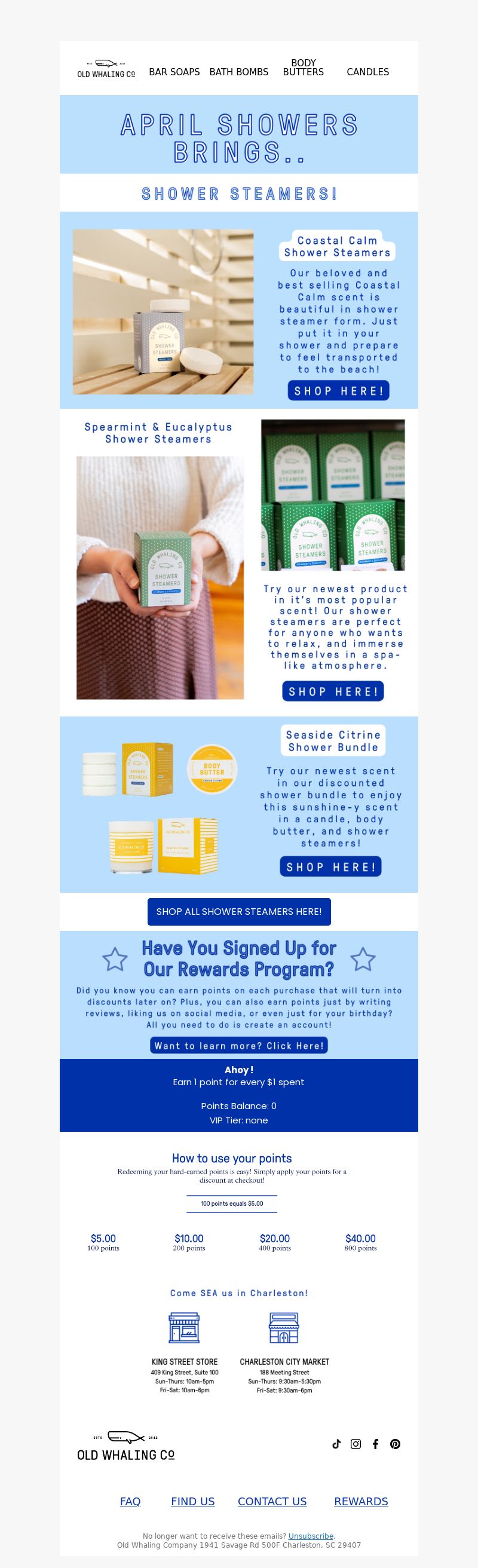Learn more about the rewards program
Viewport: 478px width, 1568px height.
(238, 1046)
